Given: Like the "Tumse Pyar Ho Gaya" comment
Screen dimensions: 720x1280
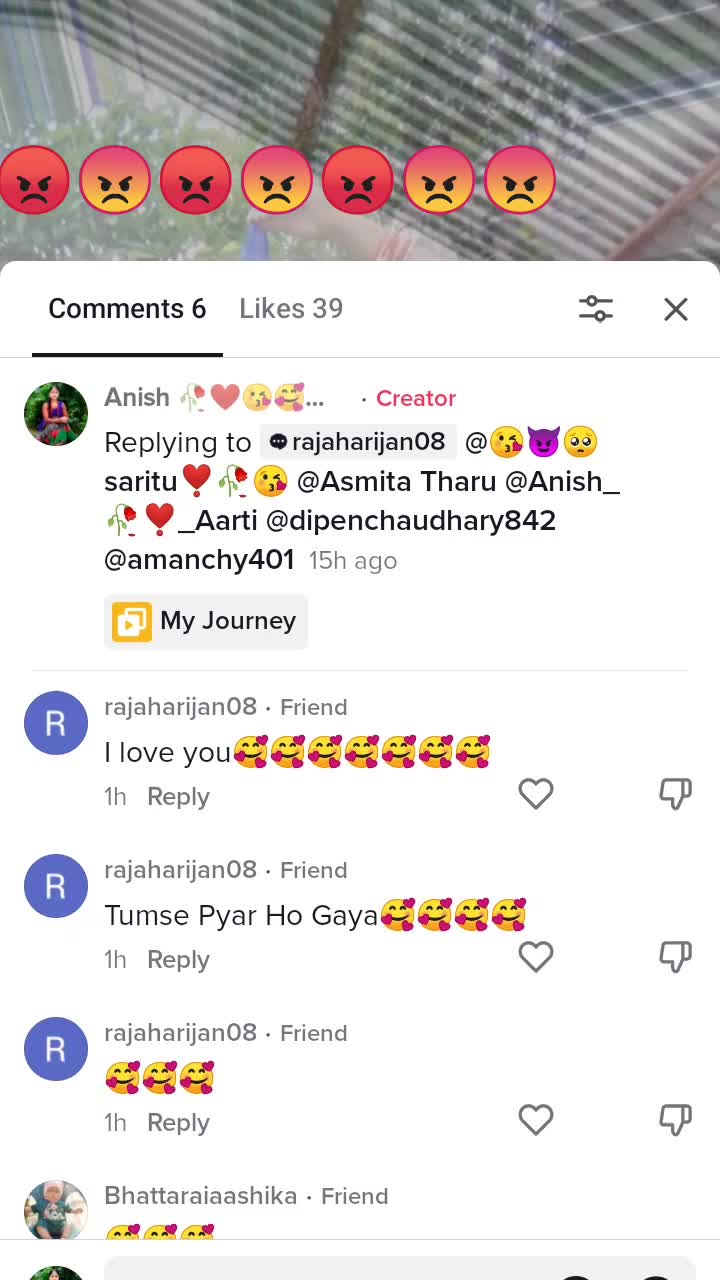Looking at the screenshot, I should click(x=536, y=957).
